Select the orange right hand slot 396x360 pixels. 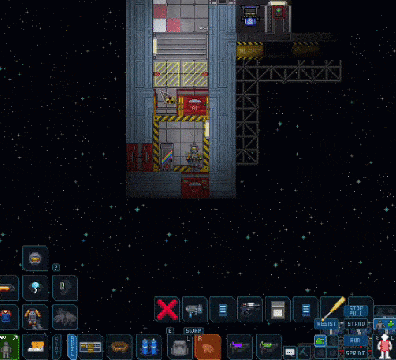[208, 347]
